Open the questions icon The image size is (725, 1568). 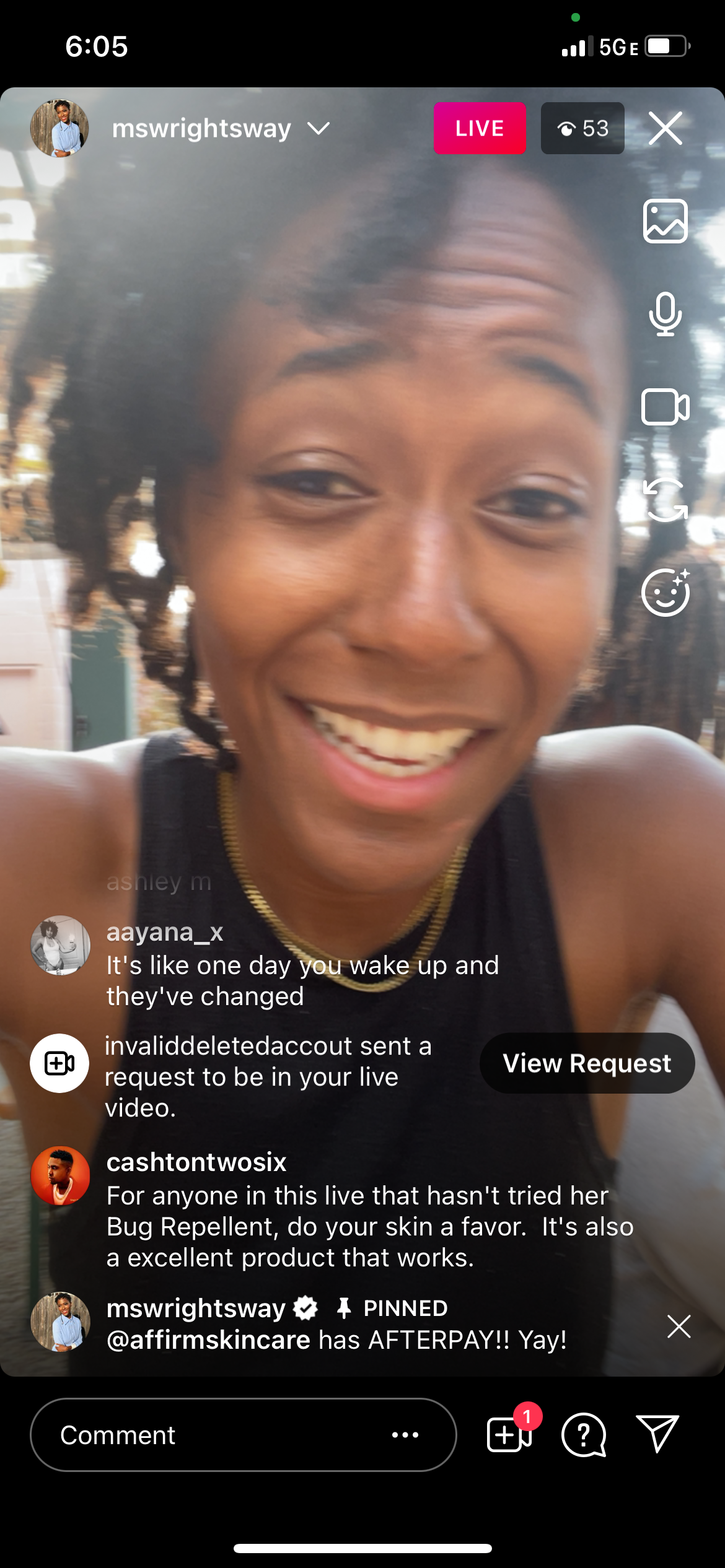[583, 1434]
